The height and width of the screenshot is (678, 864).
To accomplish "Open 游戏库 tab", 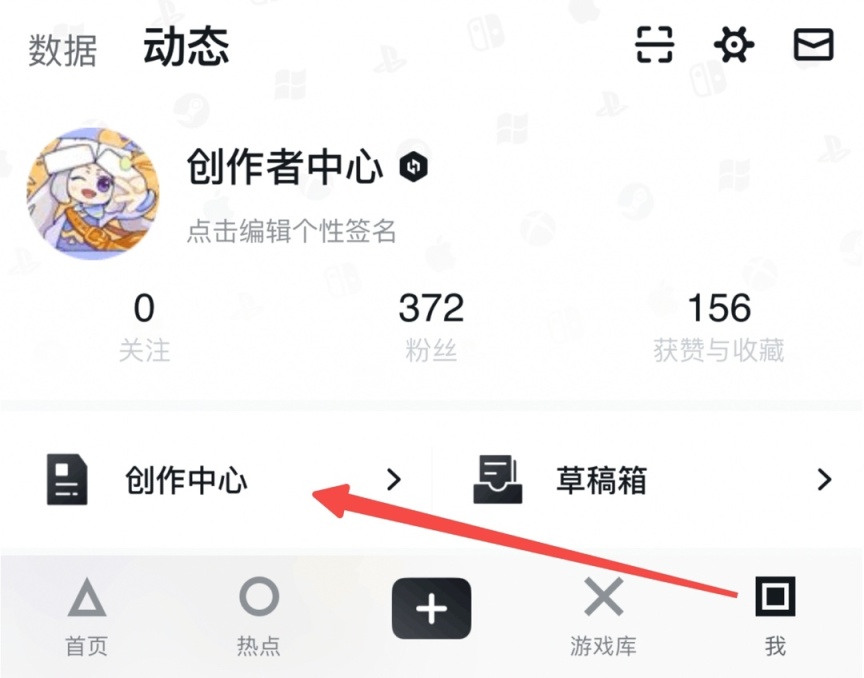I will click(603, 616).
